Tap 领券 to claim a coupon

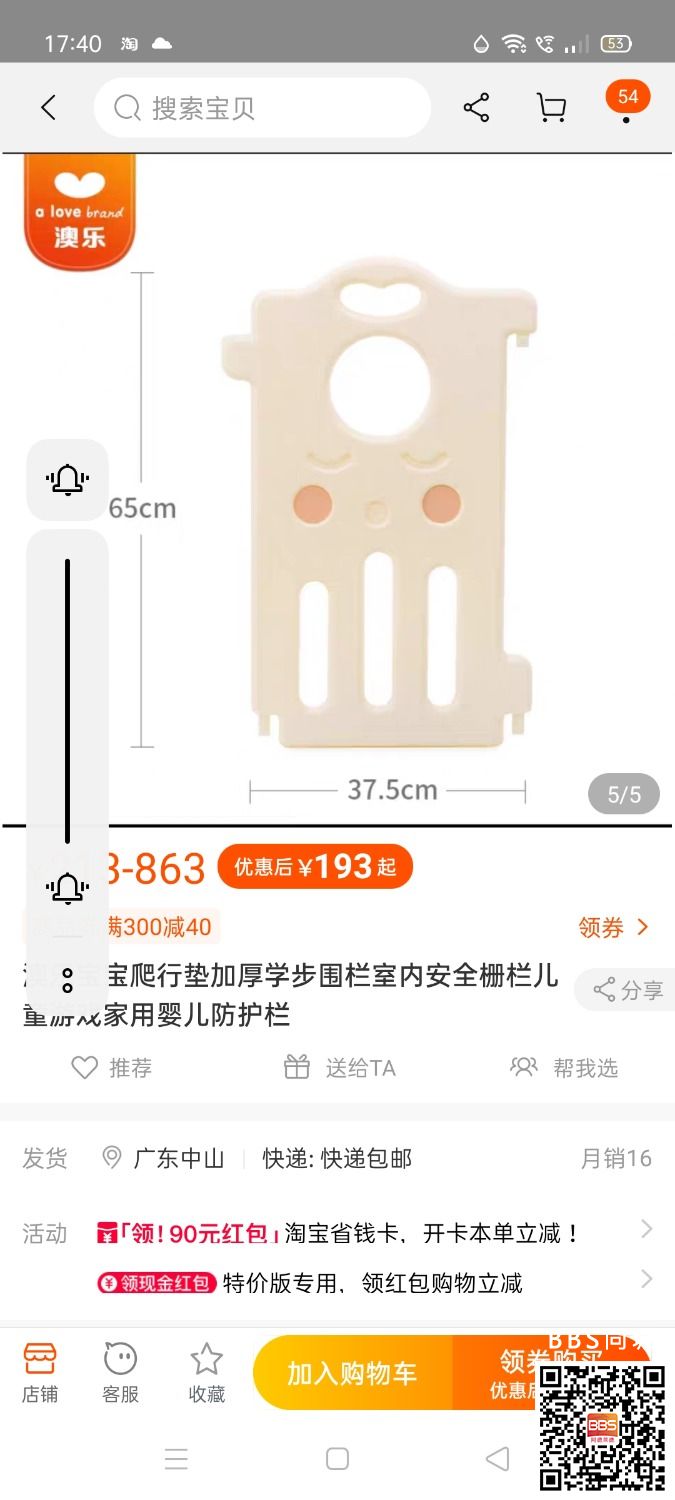pyautogui.click(x=613, y=927)
